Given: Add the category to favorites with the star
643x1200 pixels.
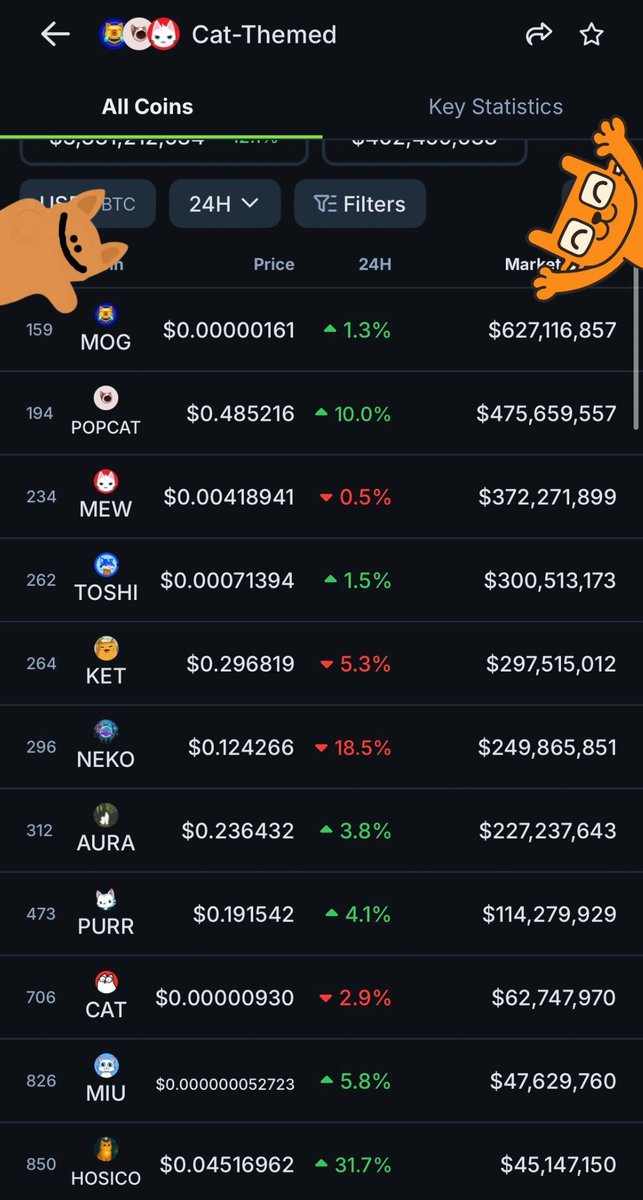Looking at the screenshot, I should 591,34.
